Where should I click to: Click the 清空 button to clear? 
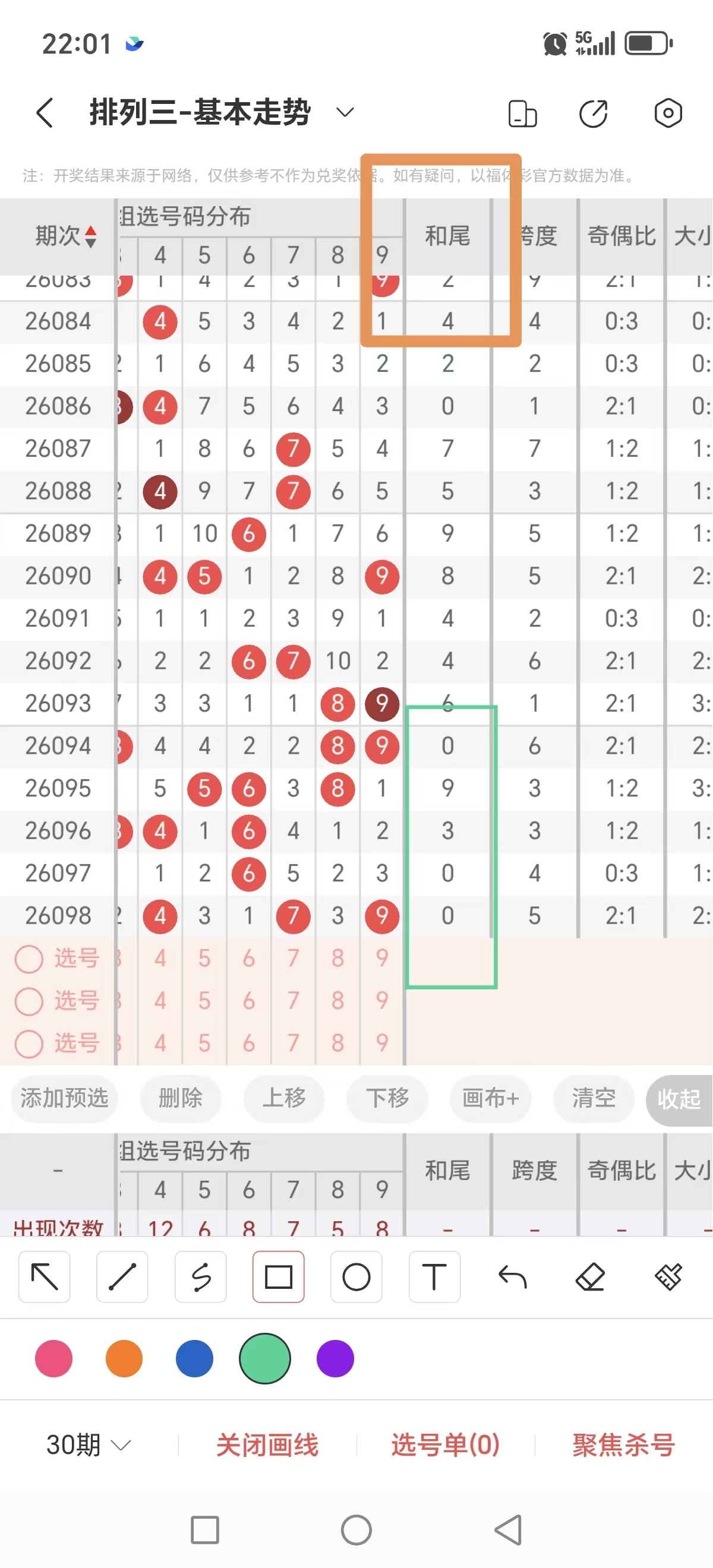[593, 1099]
